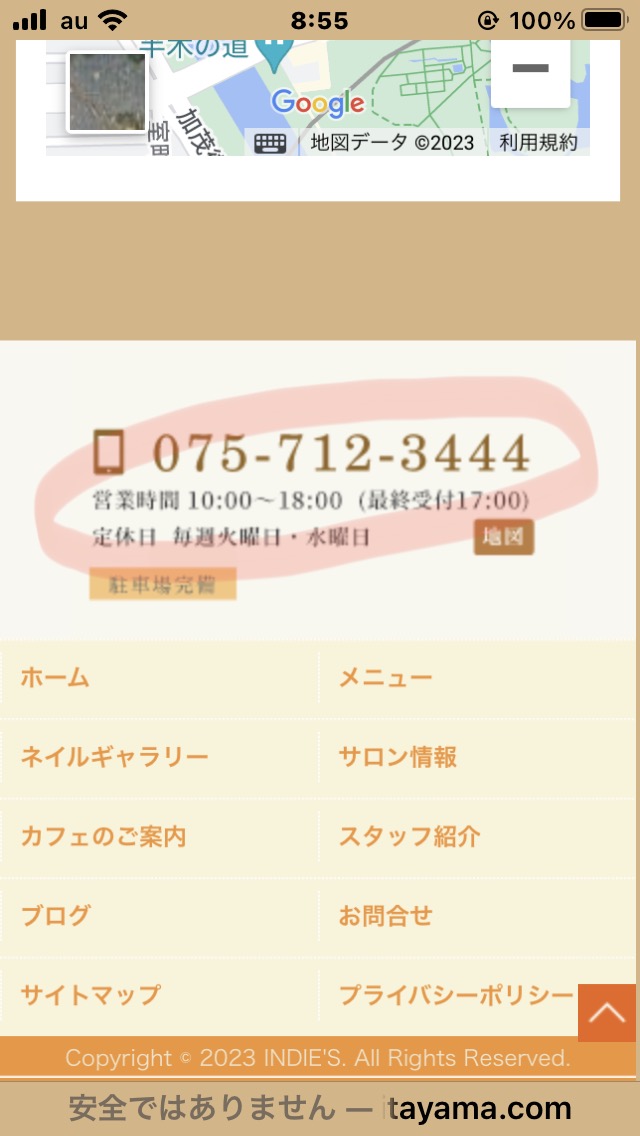
Task: Tap the browser address bar
Action: point(320,1108)
